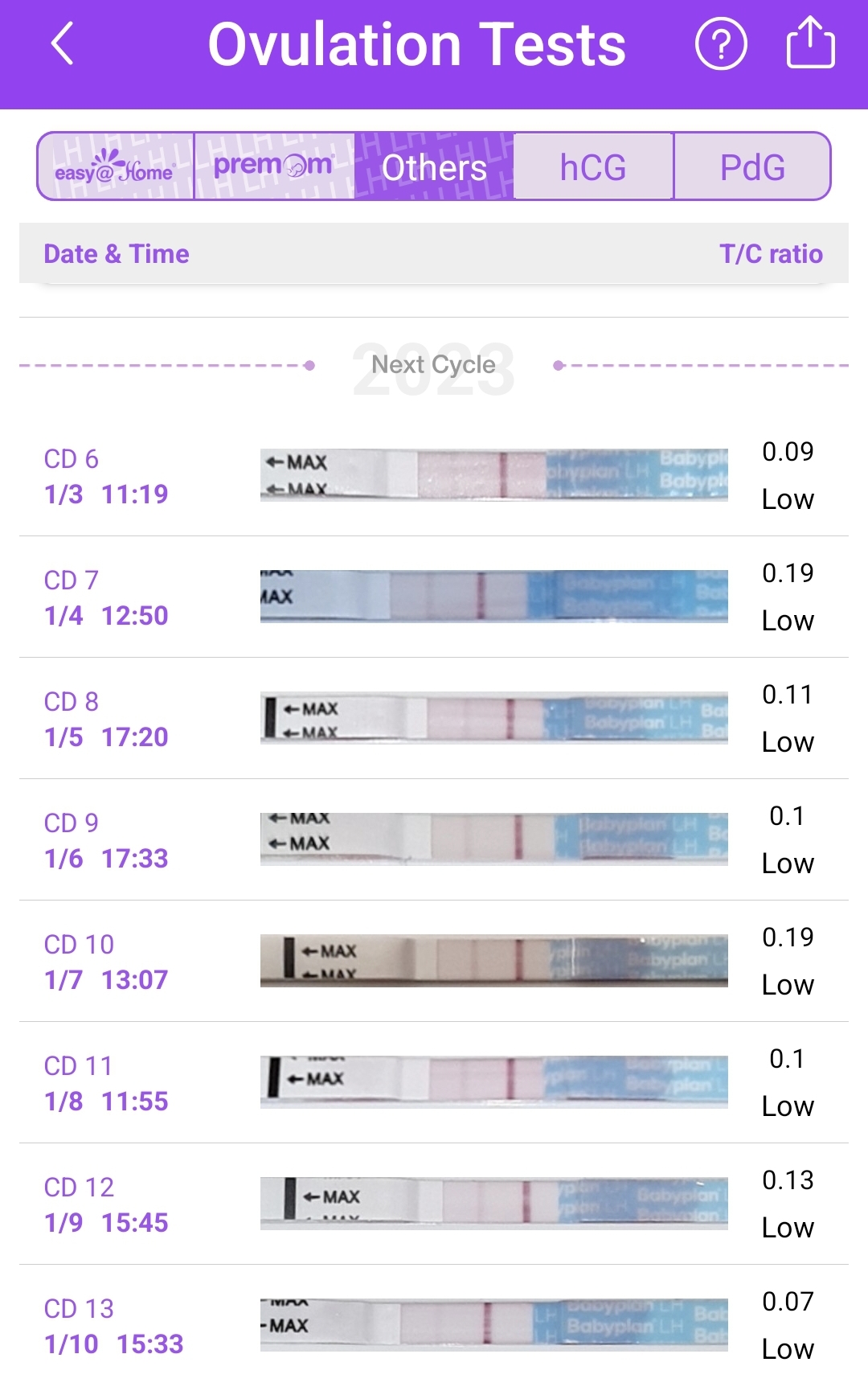Open the CD 12 test at 15:45
Image resolution: width=868 pixels, height=1395 pixels.
click(434, 1204)
